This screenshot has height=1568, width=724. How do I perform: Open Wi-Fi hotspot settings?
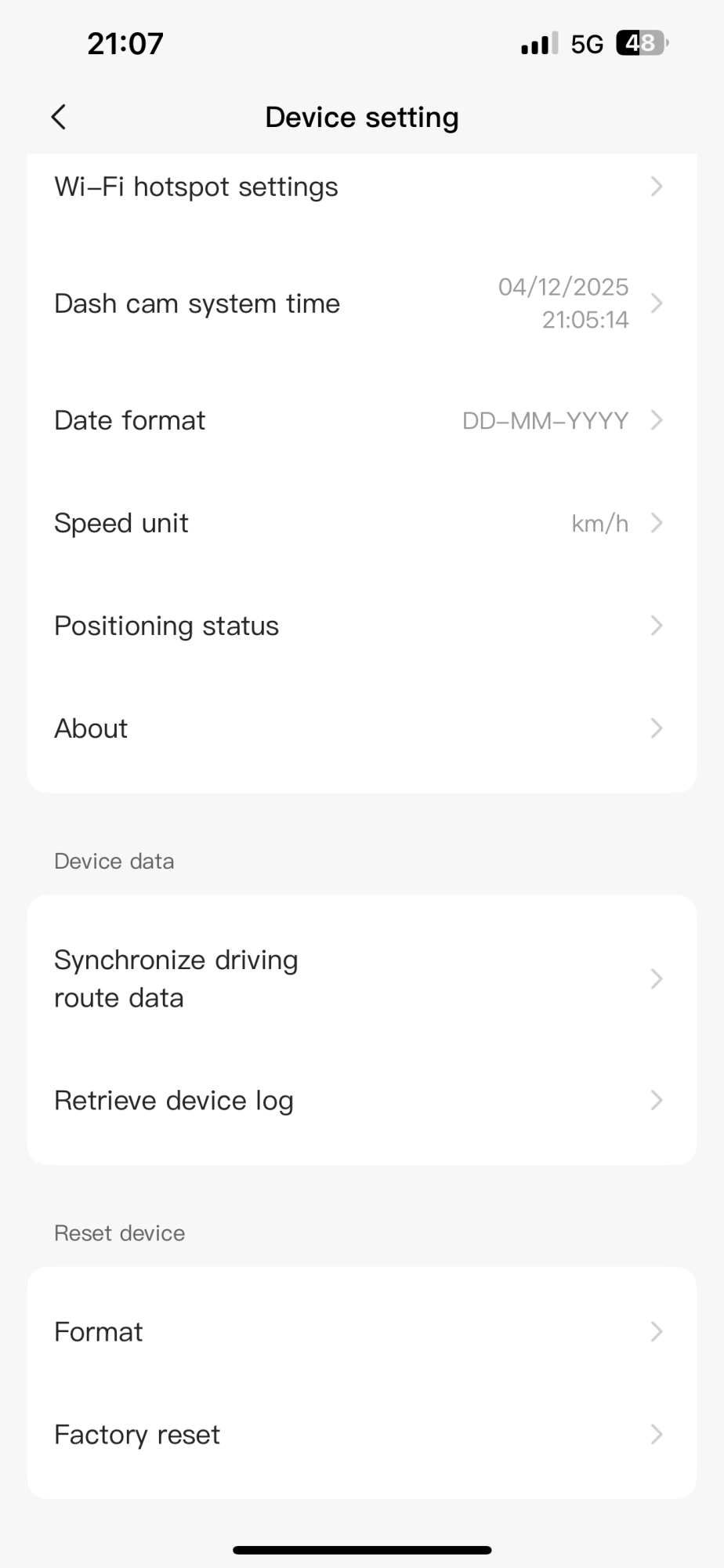(360, 187)
